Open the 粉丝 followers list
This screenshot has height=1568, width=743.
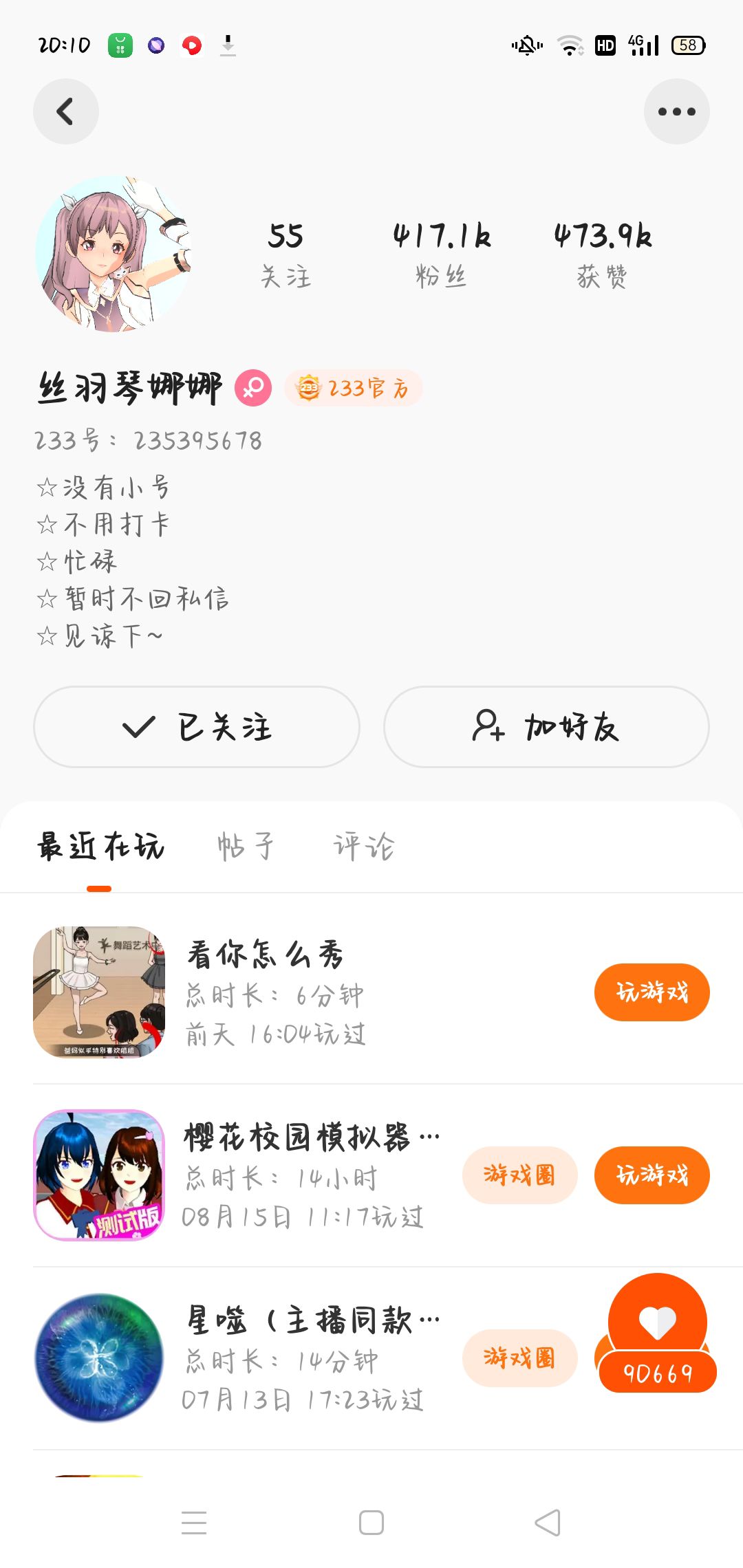coord(441,254)
